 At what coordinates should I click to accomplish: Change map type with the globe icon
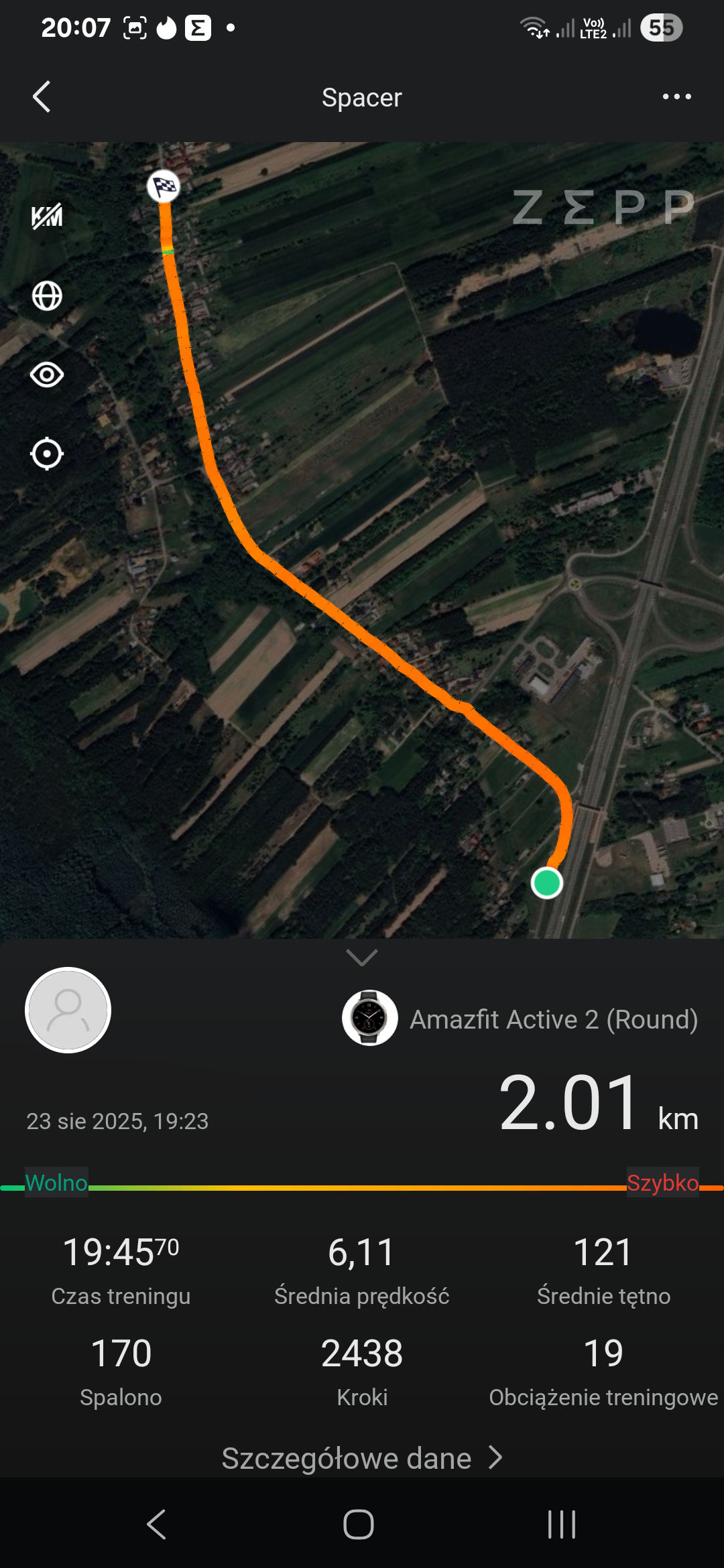click(x=47, y=296)
